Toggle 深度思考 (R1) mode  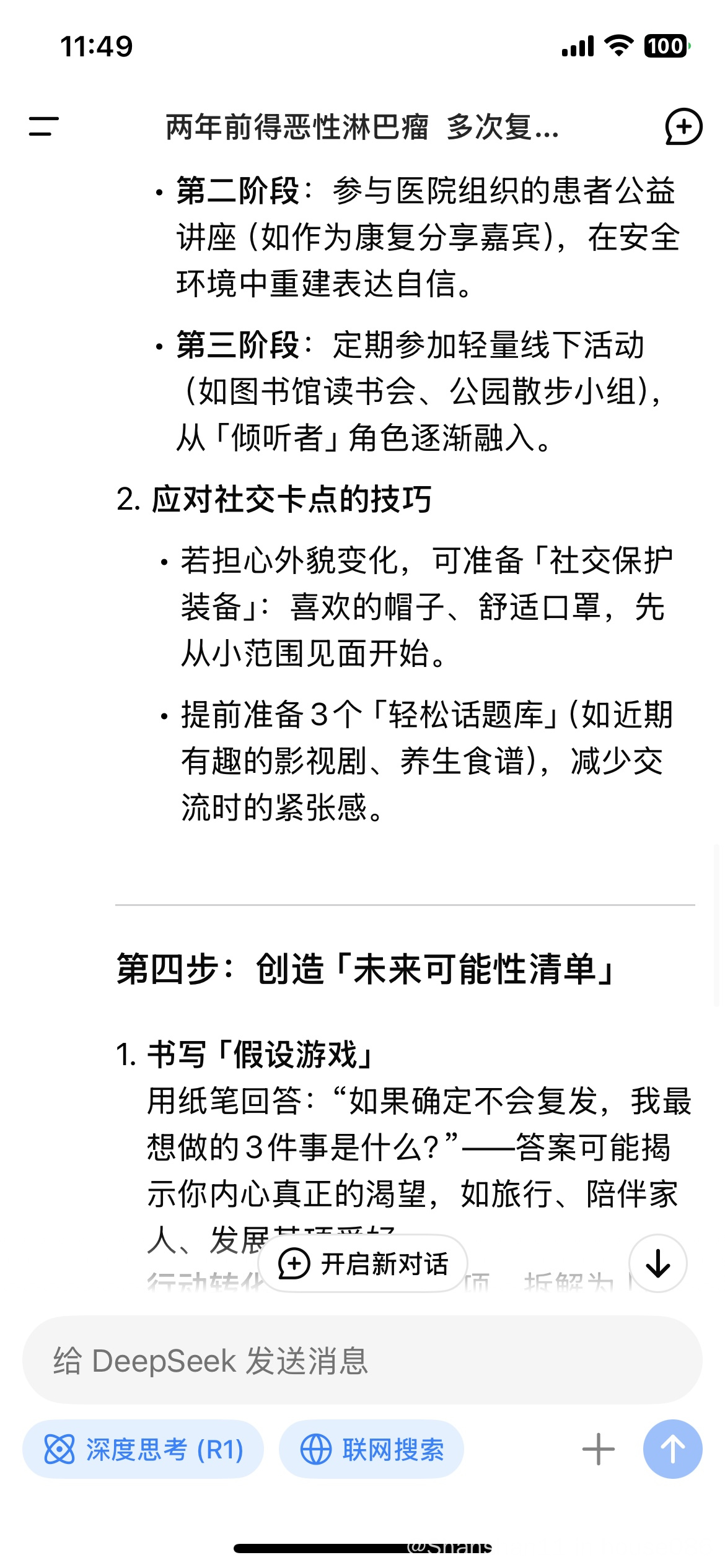(x=143, y=1449)
